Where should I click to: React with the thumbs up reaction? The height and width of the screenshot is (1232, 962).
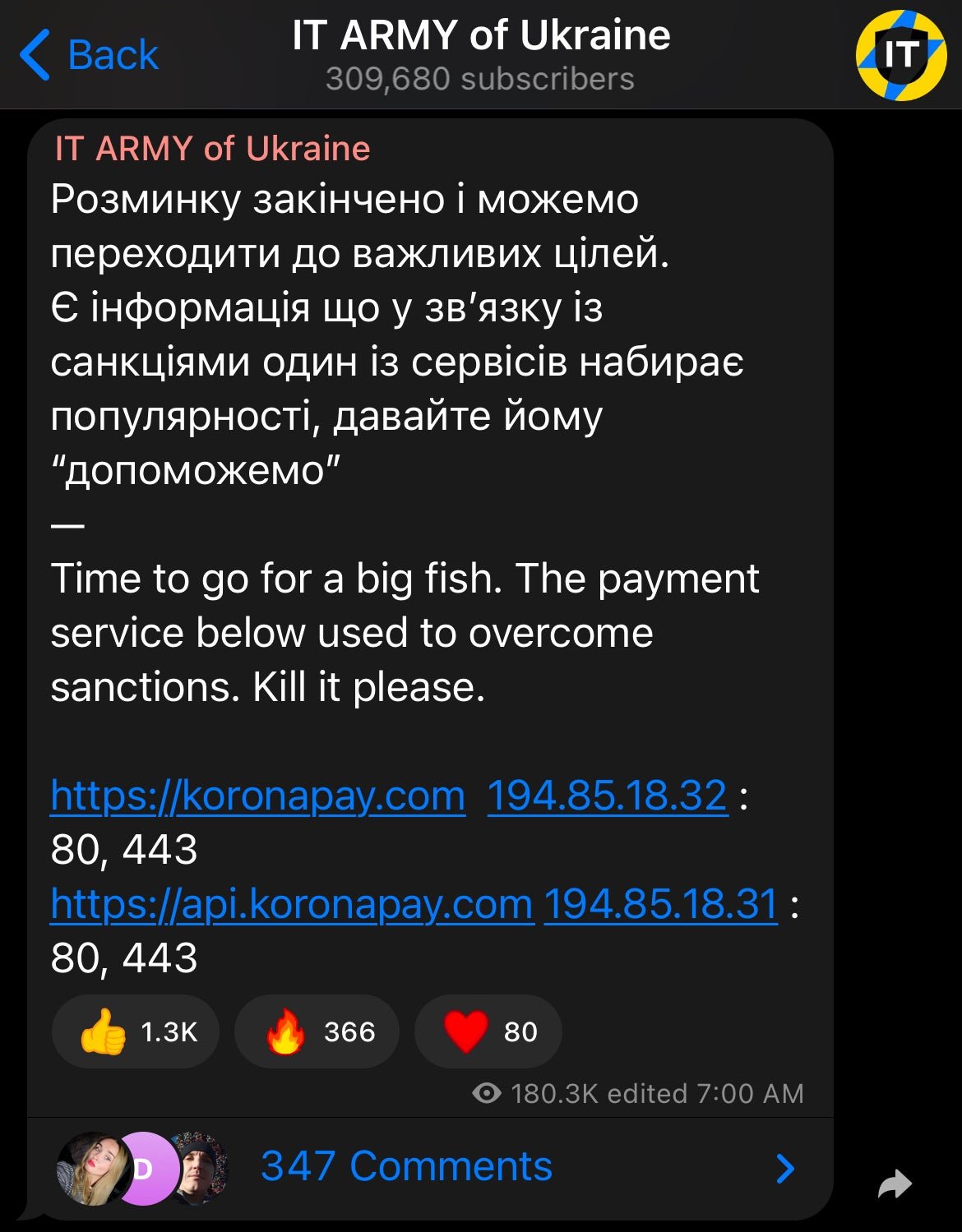pyautogui.click(x=136, y=1031)
